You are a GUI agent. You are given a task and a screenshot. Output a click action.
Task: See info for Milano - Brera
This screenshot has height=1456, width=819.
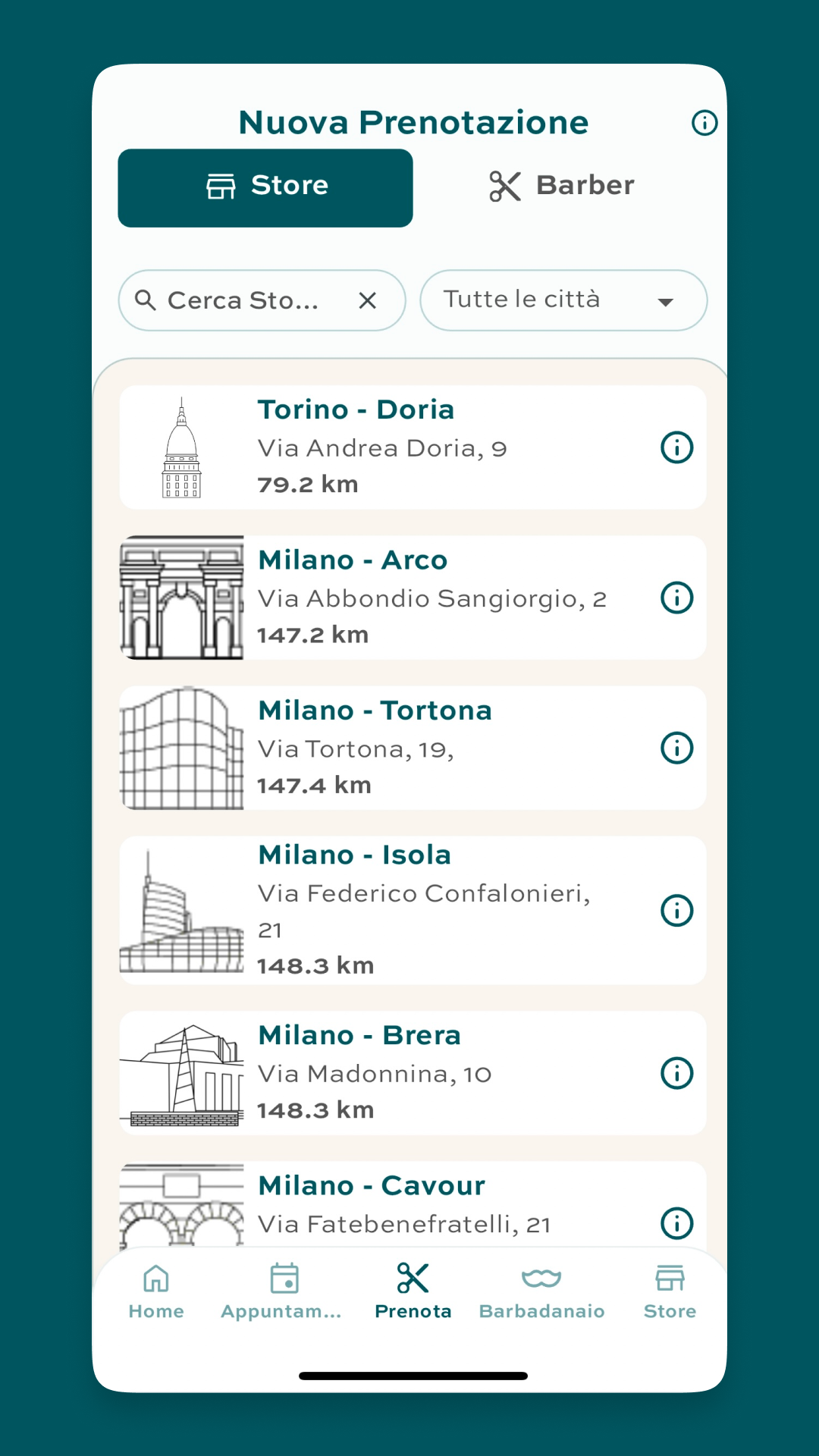pos(676,1072)
